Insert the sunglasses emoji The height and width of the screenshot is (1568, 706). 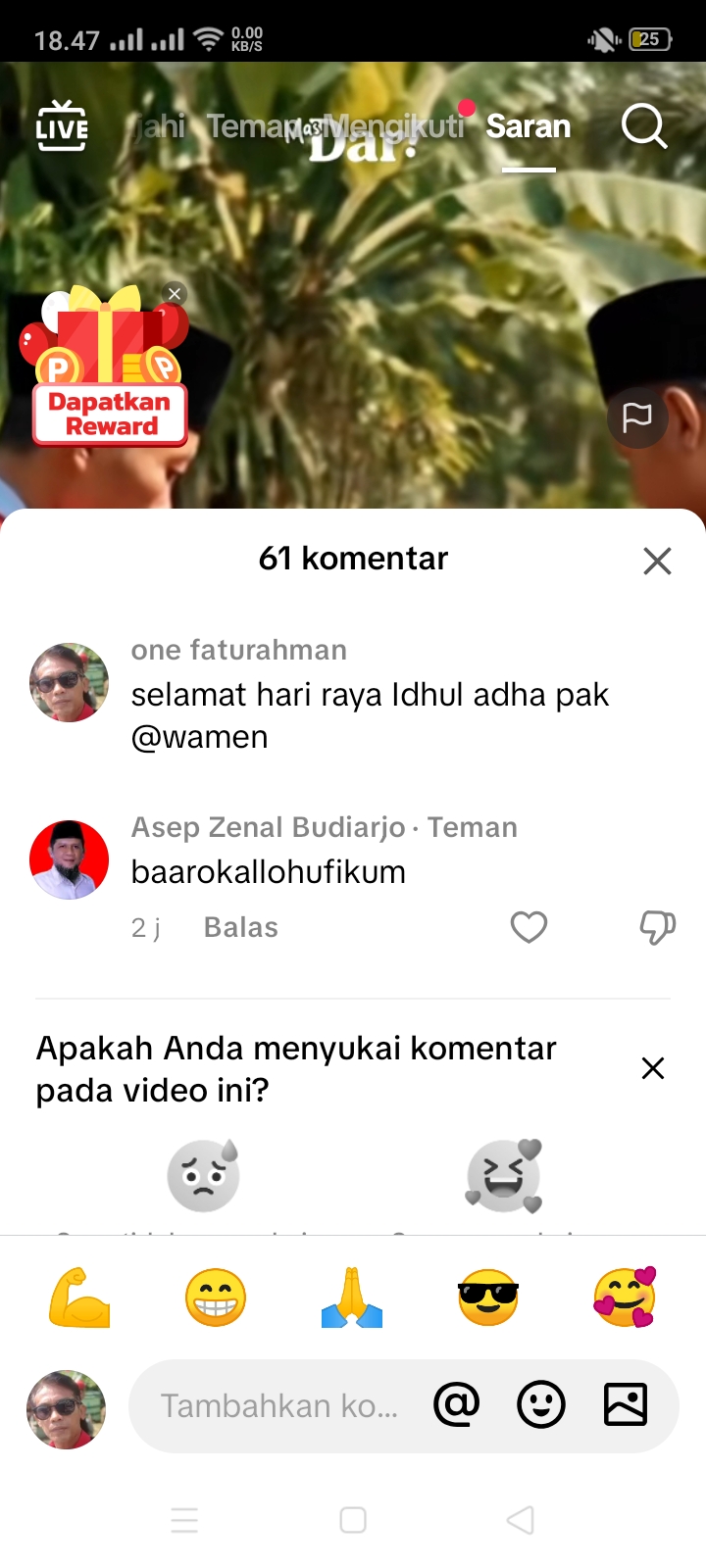[x=488, y=1298]
